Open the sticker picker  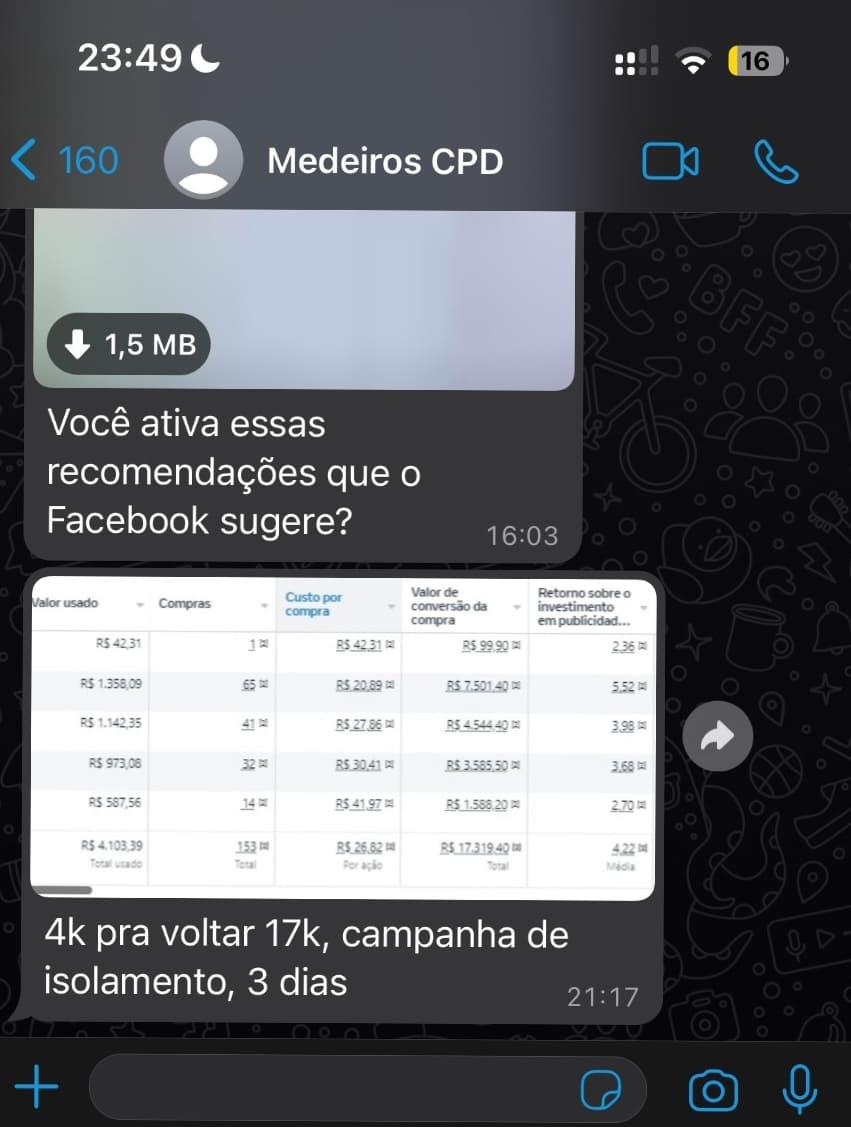coord(602,1089)
